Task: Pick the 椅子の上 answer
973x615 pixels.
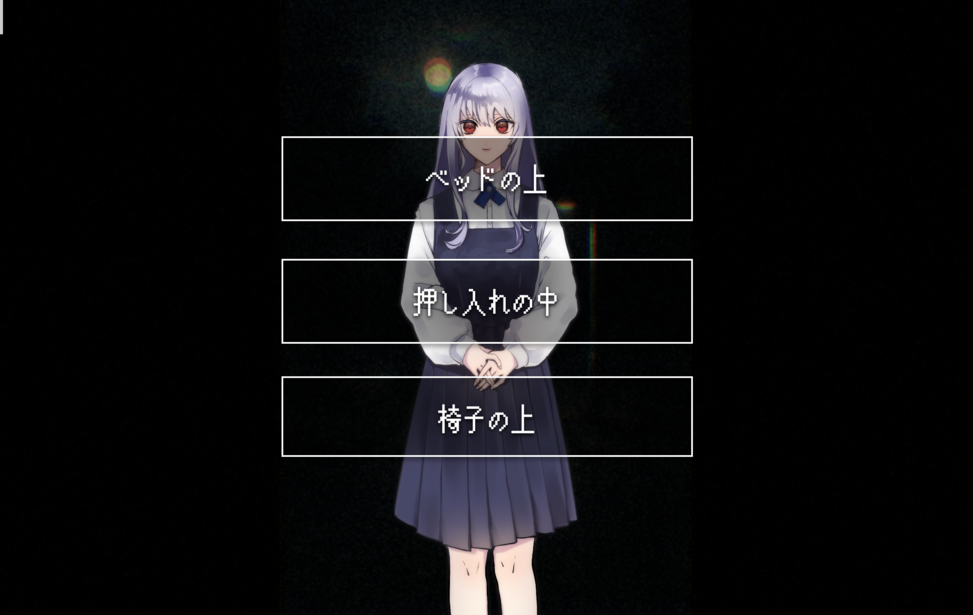Action: [x=486, y=417]
